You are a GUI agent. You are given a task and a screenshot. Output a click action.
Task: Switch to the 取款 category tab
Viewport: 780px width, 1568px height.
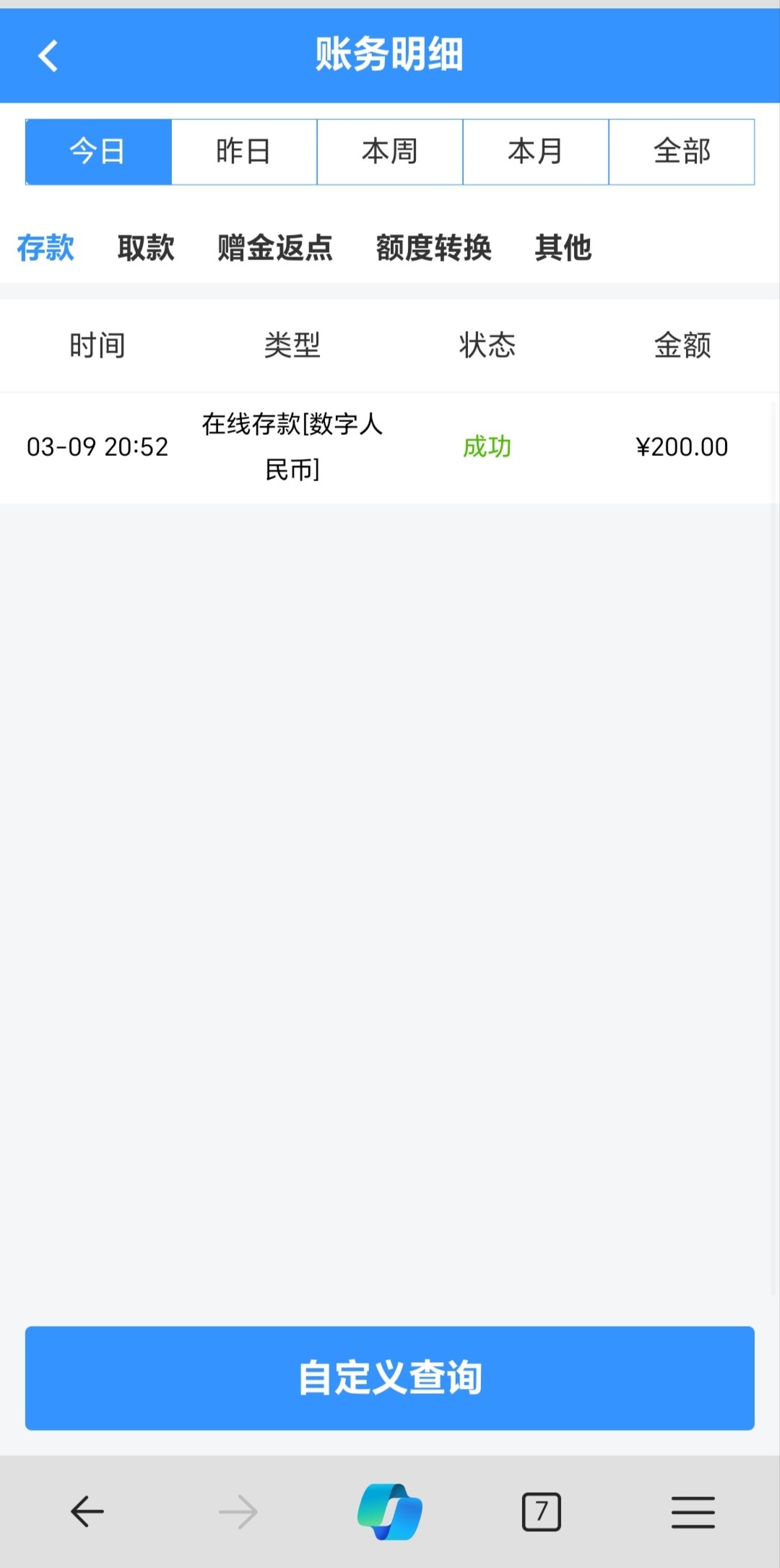146,248
